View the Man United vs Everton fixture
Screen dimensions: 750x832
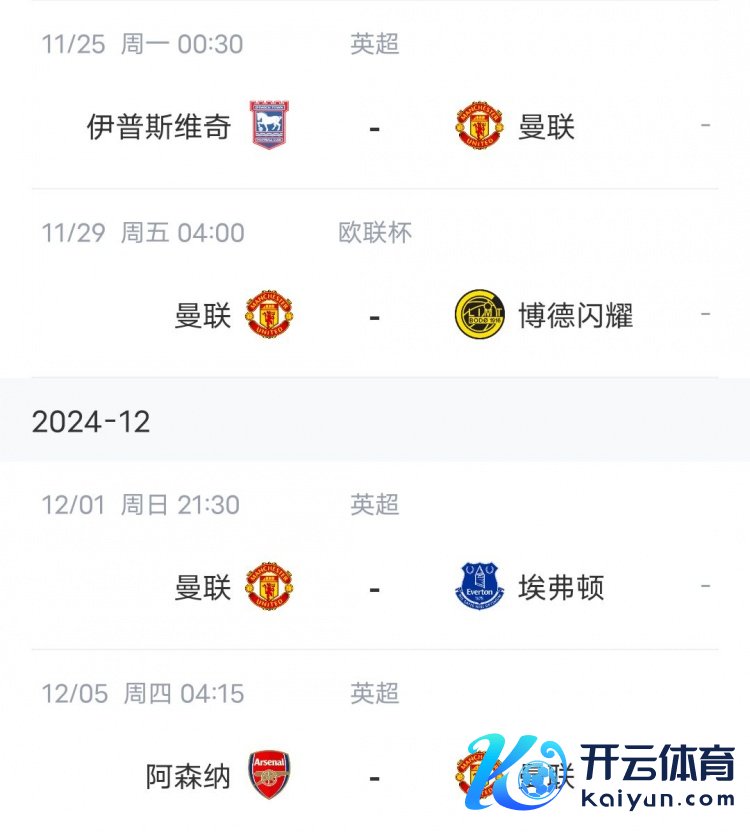[x=374, y=588]
